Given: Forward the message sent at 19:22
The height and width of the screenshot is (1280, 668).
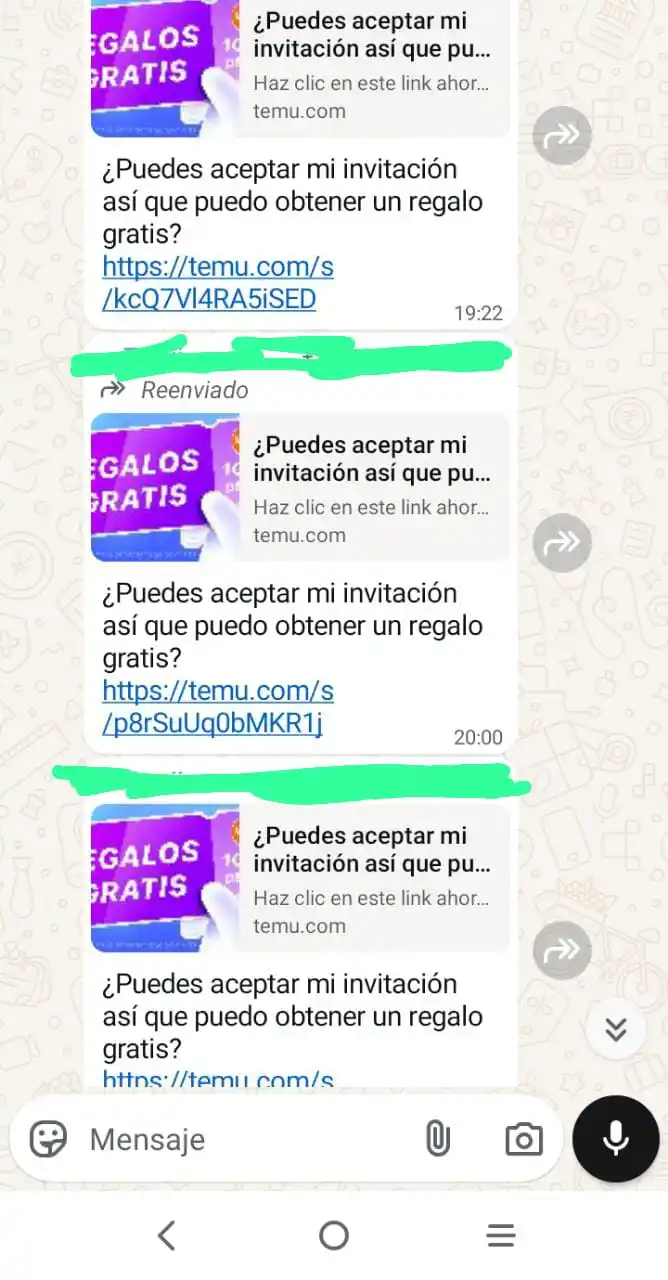Looking at the screenshot, I should click(561, 135).
